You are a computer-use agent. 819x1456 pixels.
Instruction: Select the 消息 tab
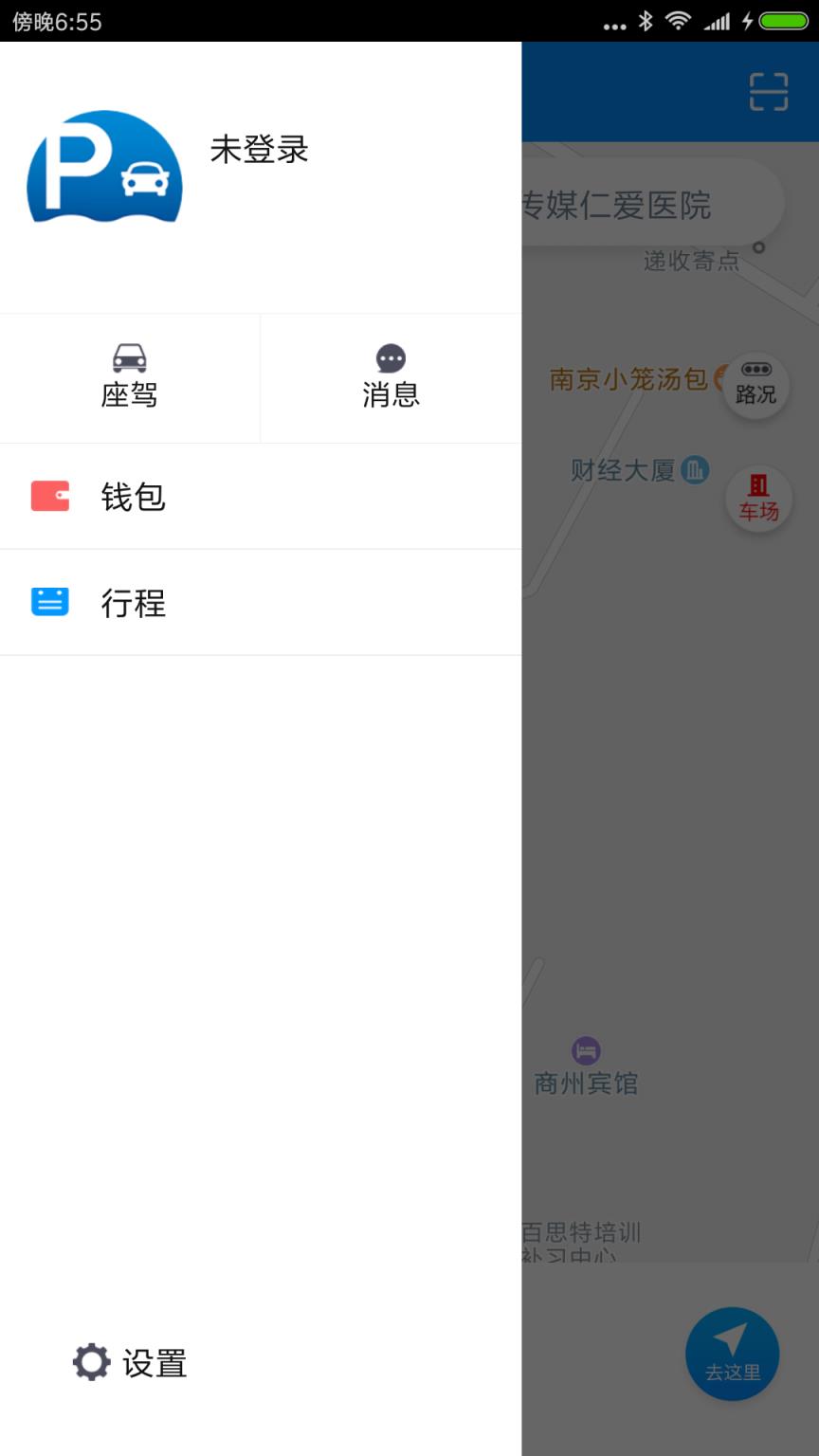pyautogui.click(x=391, y=396)
